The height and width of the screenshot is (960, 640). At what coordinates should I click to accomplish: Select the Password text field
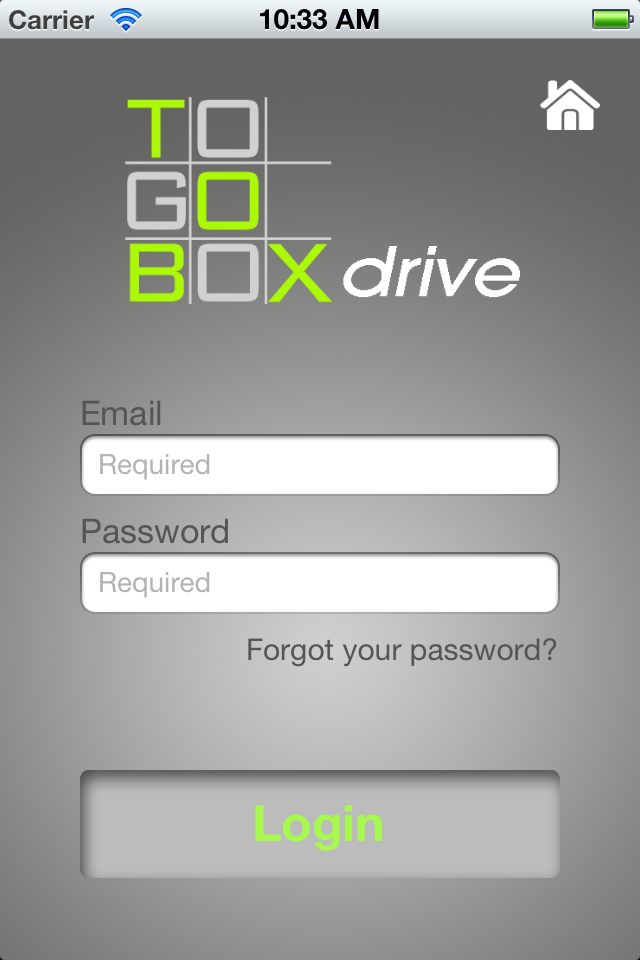click(319, 583)
